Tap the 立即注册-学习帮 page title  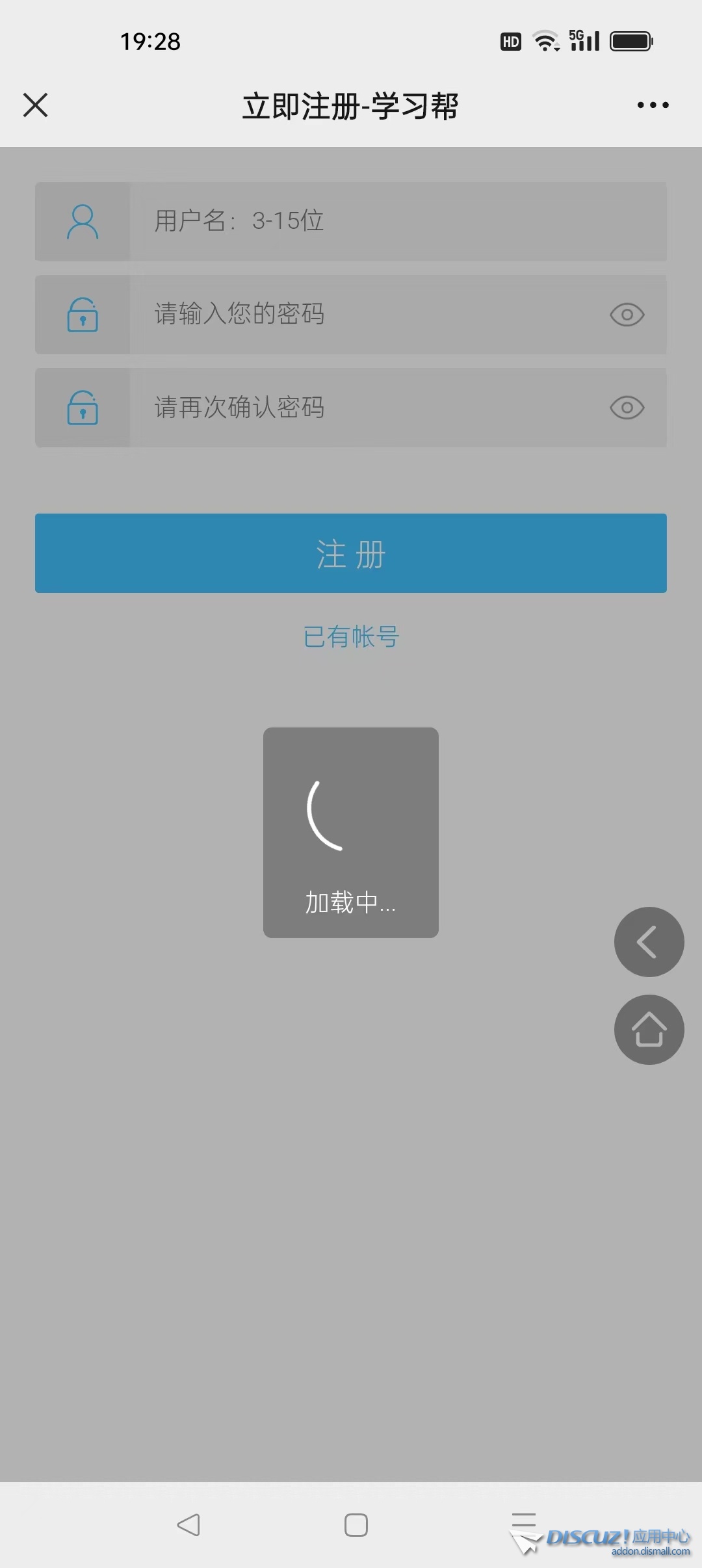pyautogui.click(x=350, y=105)
